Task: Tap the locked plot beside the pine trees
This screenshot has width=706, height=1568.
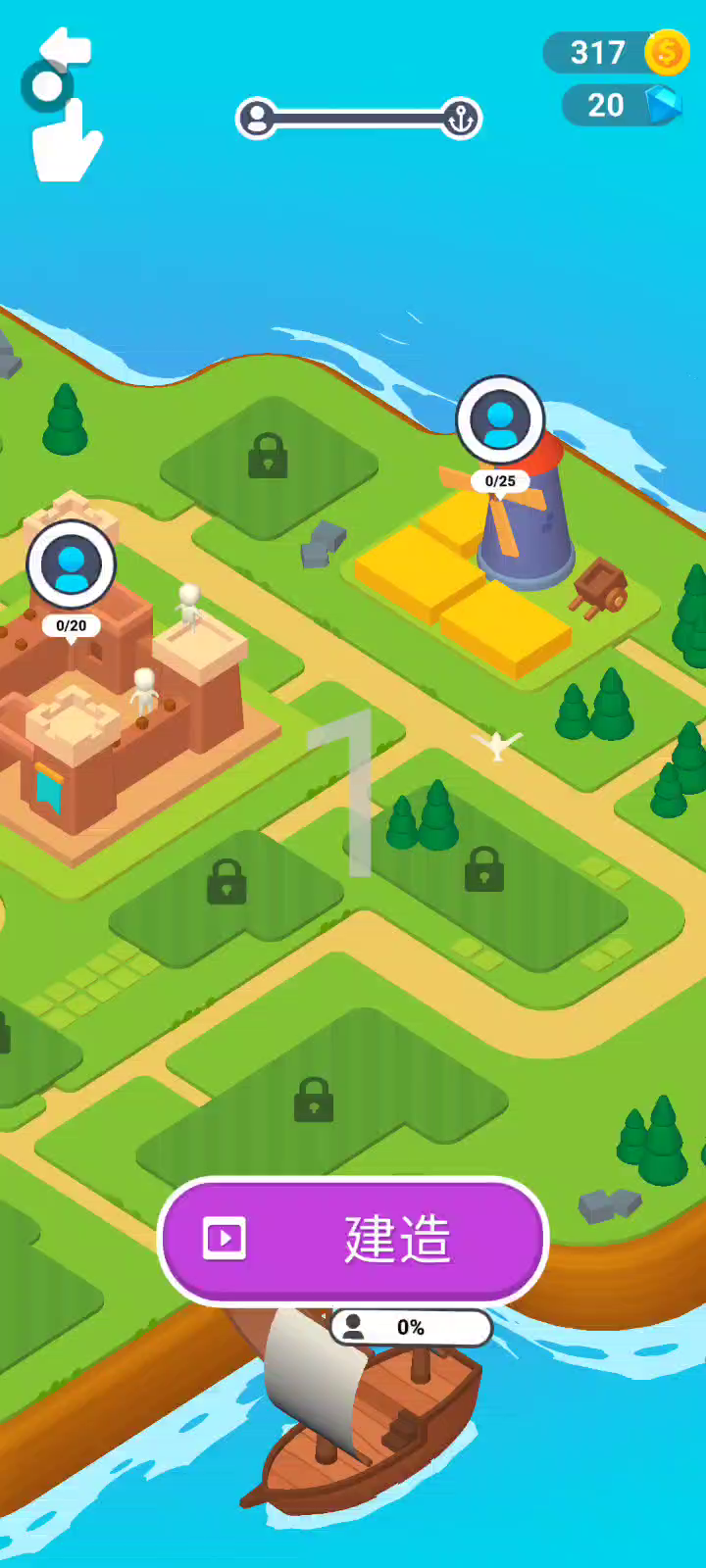Action: point(484,870)
